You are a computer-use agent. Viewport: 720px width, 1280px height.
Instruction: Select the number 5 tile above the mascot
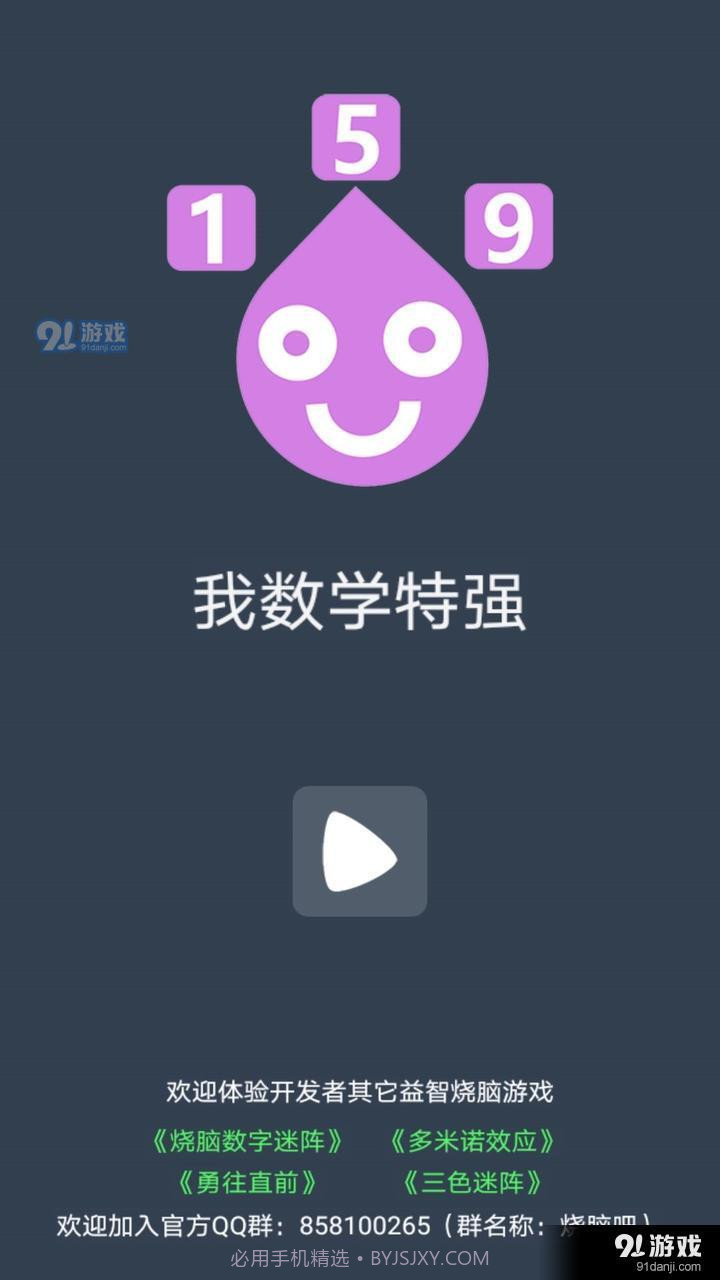point(355,135)
